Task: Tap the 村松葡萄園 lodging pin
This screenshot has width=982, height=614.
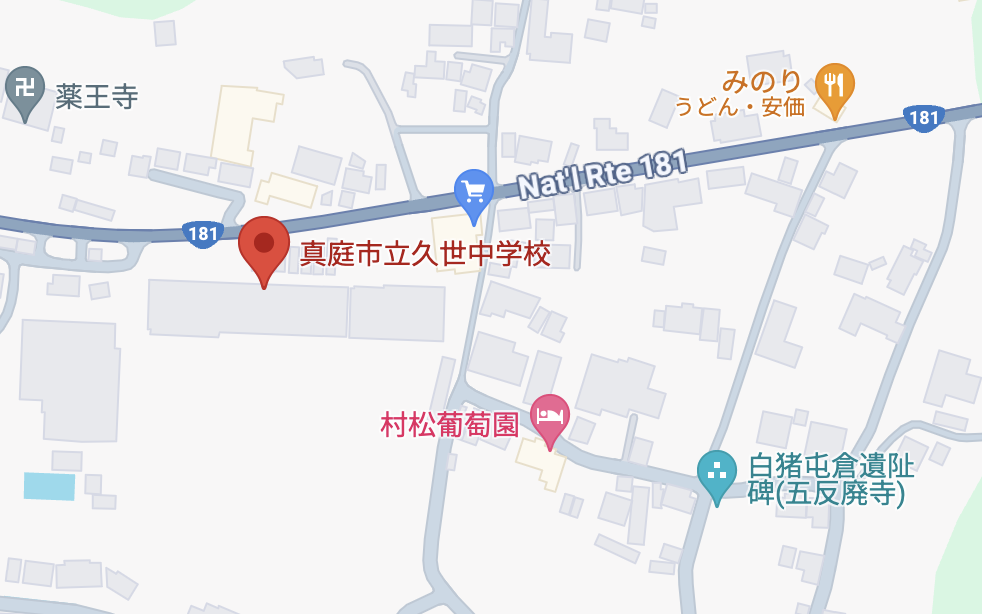Action: [549, 415]
